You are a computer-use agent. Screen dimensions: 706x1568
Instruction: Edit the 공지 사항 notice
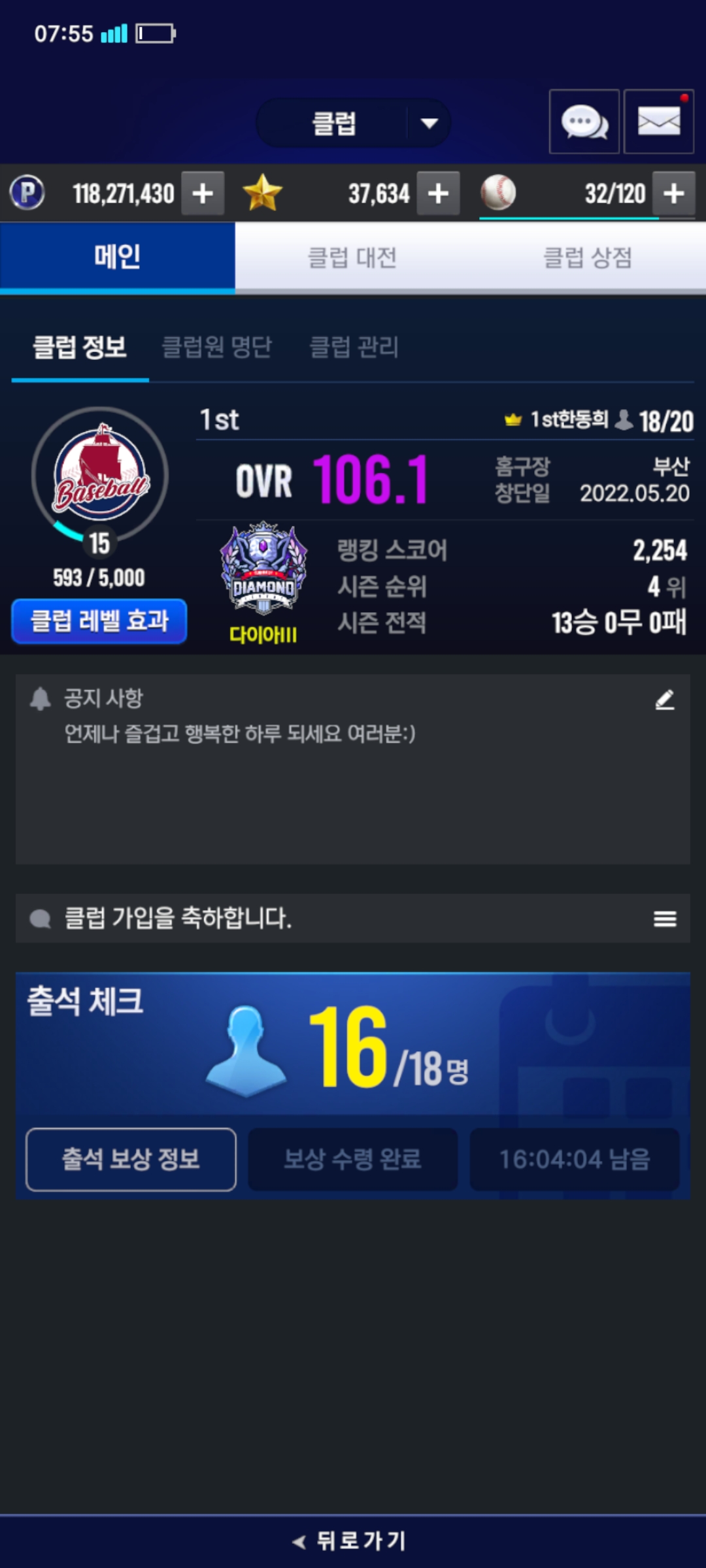click(x=665, y=700)
